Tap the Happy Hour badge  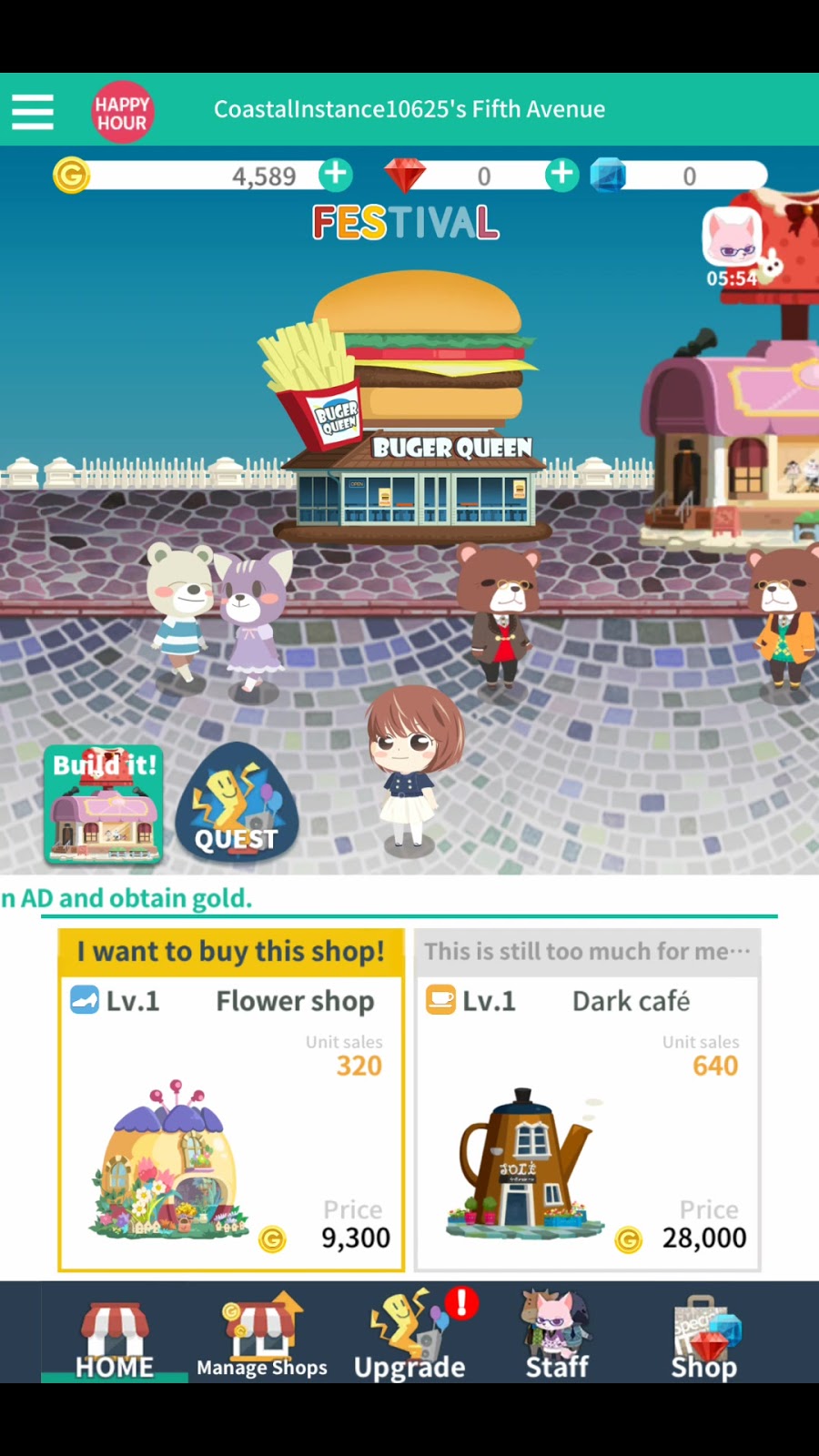tap(122, 112)
